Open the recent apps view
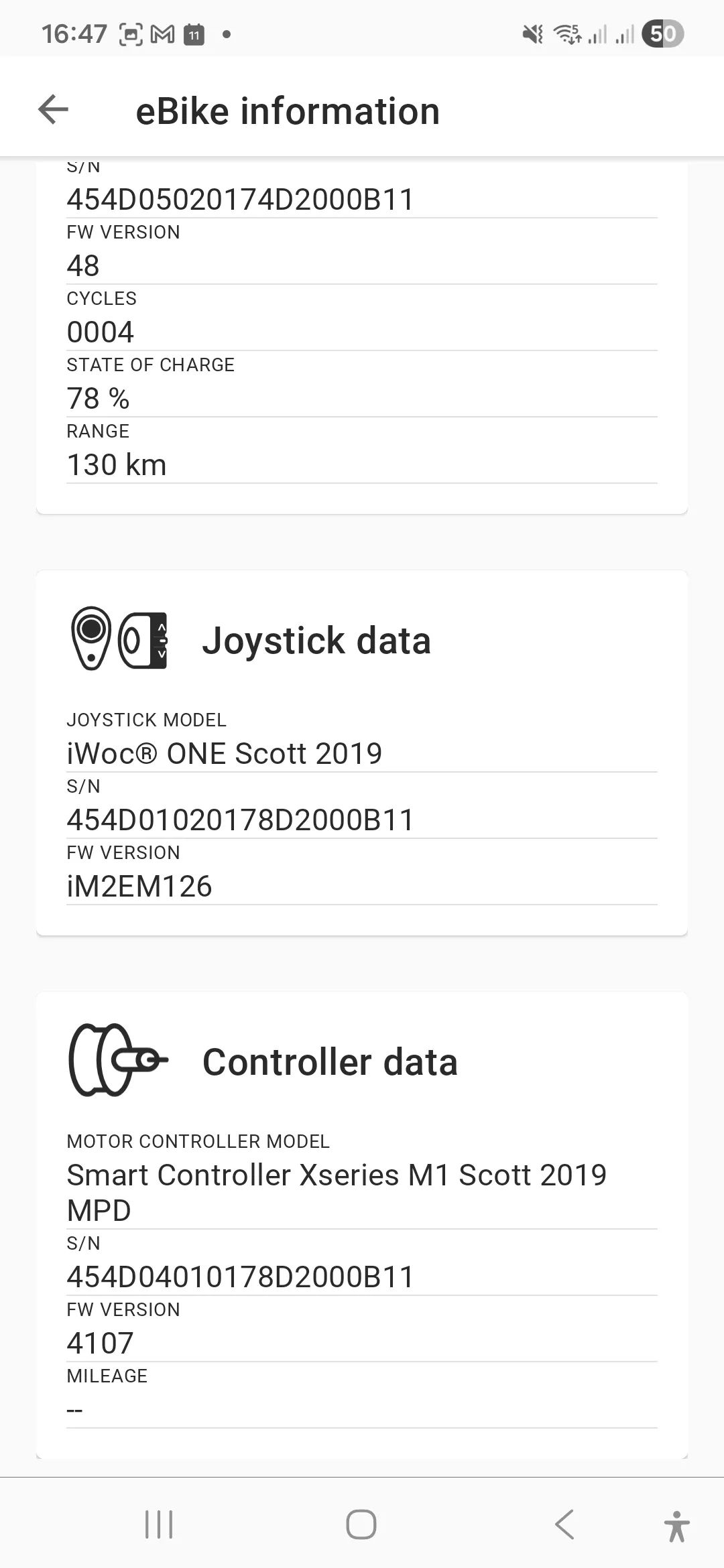Image resolution: width=724 pixels, height=1568 pixels. click(159, 1524)
